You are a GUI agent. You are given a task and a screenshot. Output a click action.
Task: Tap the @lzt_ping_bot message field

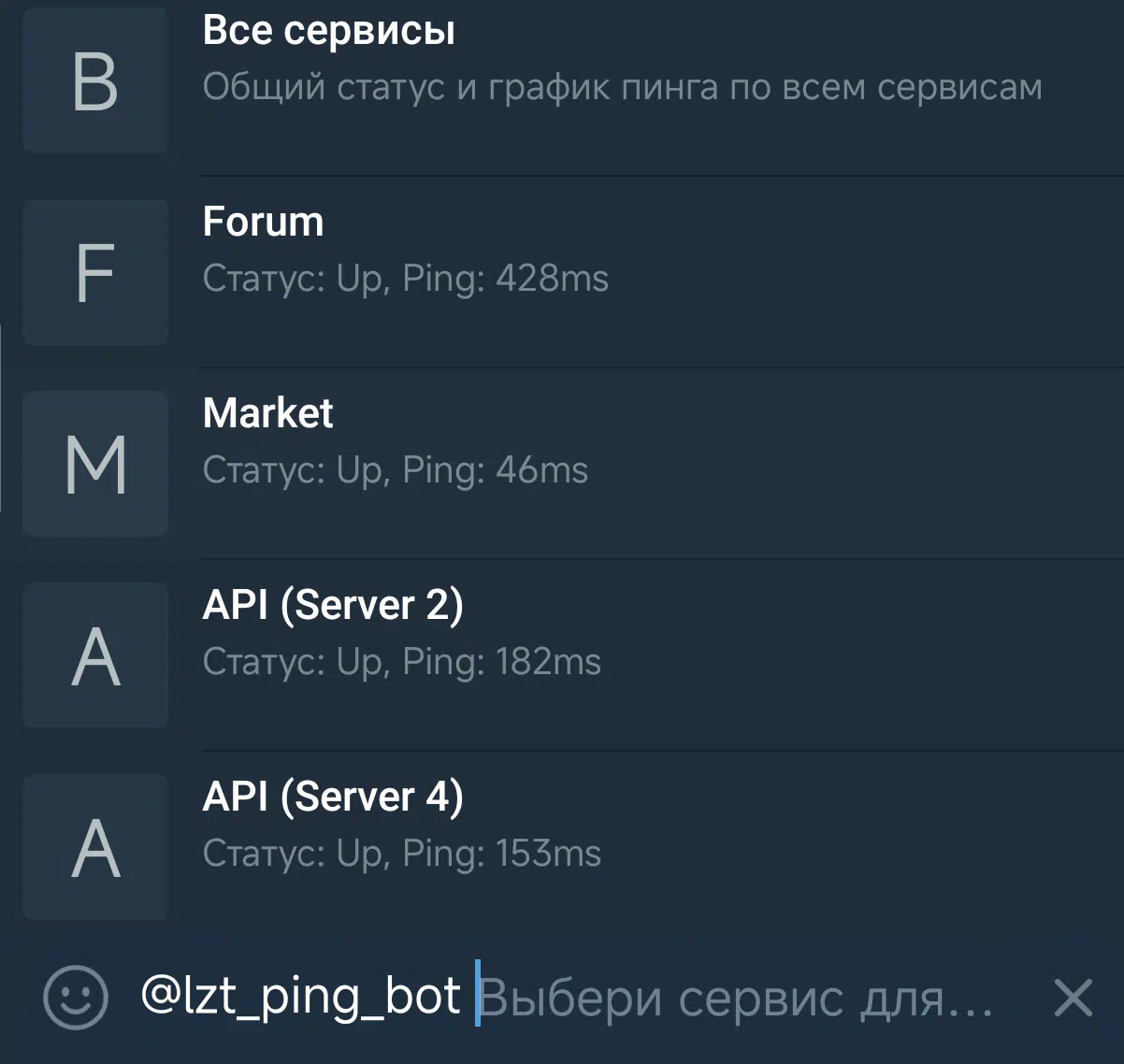tap(561, 997)
